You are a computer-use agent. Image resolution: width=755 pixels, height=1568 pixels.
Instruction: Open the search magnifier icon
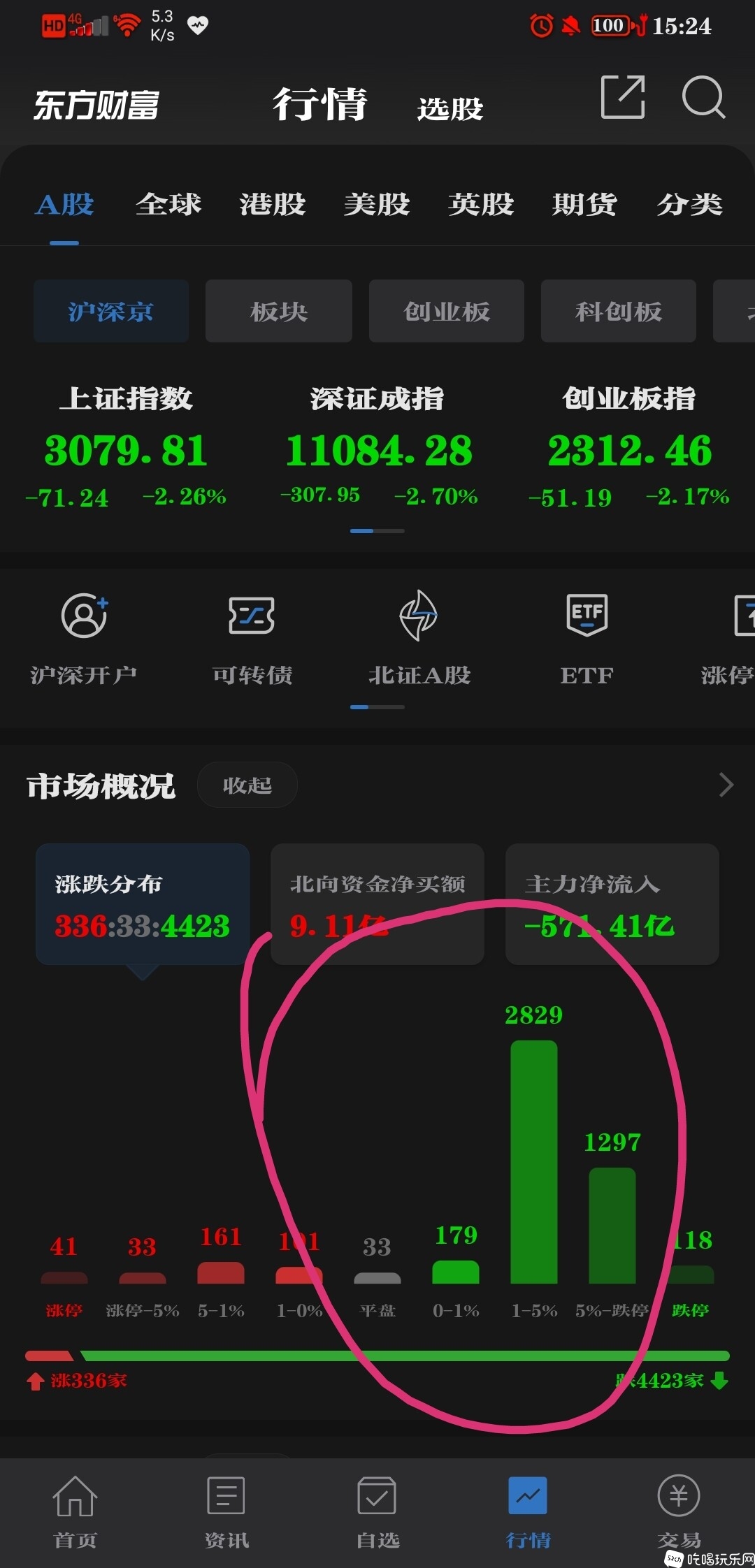703,97
